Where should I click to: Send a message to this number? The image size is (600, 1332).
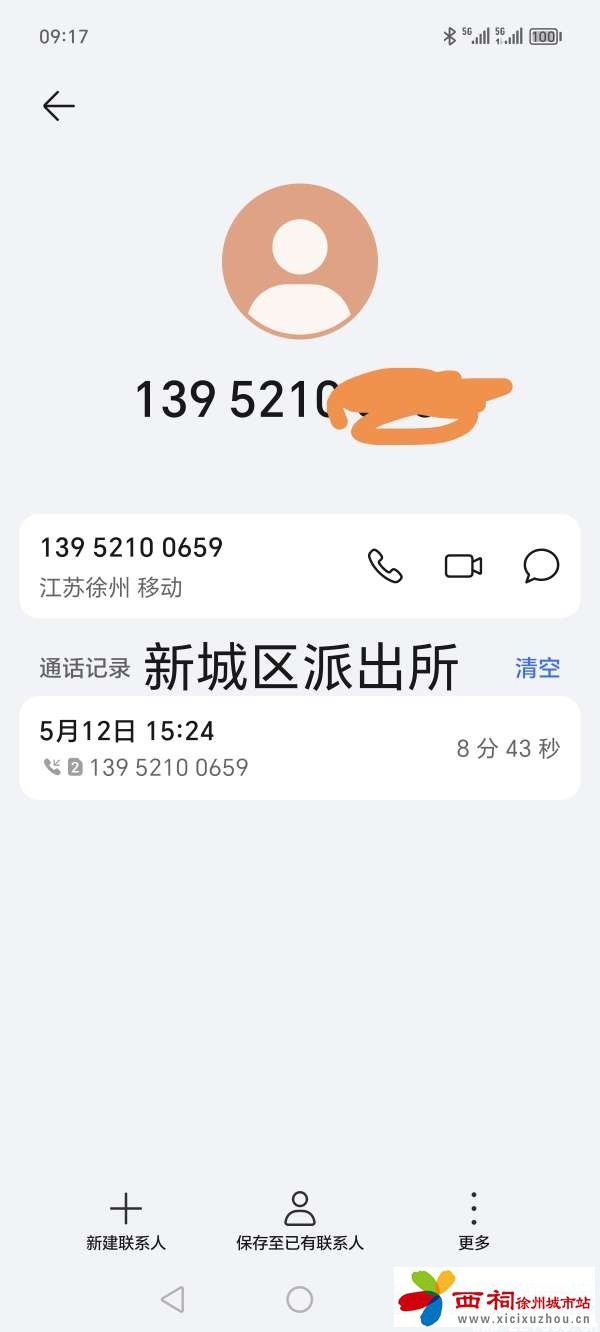[x=541, y=566]
